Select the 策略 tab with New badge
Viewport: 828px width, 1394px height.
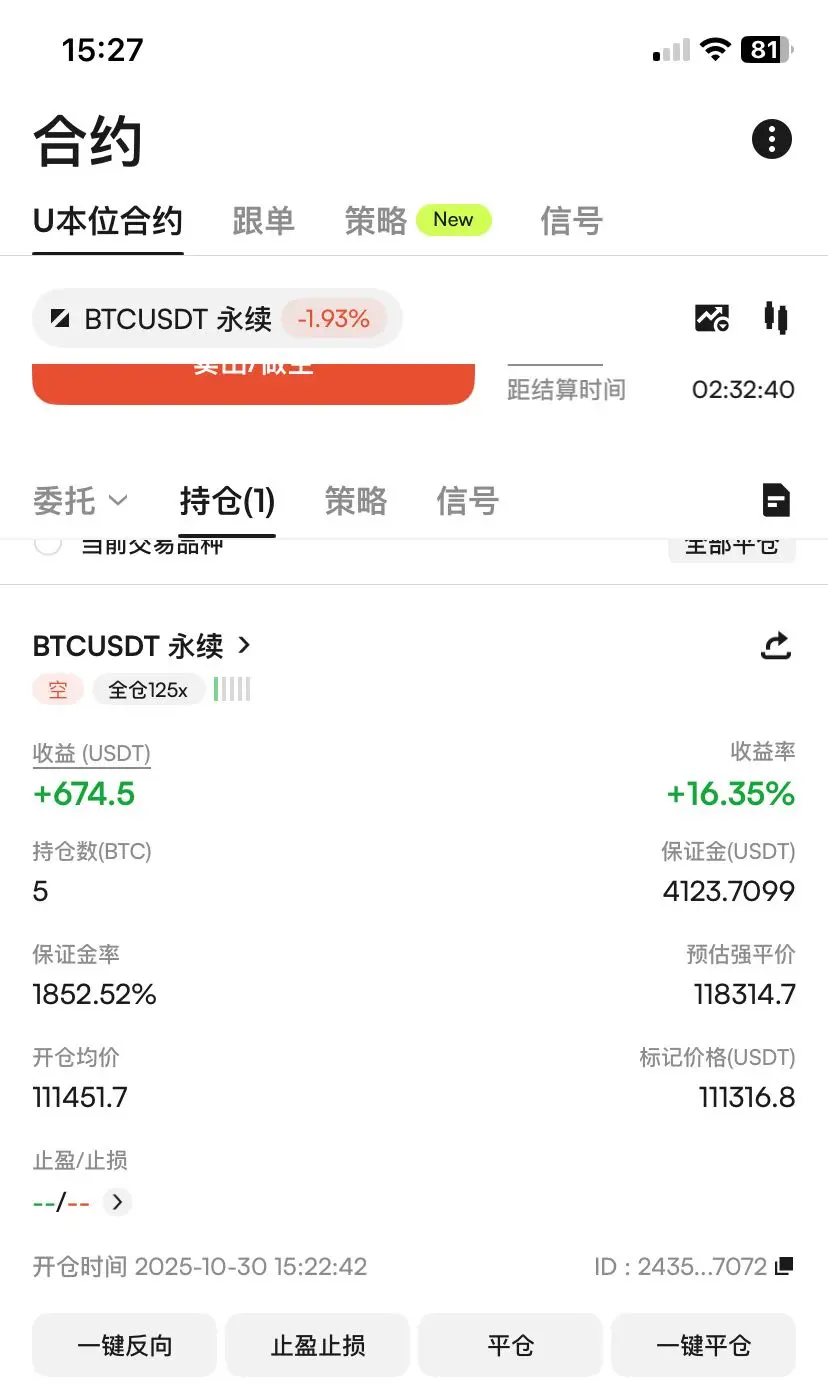[375, 221]
